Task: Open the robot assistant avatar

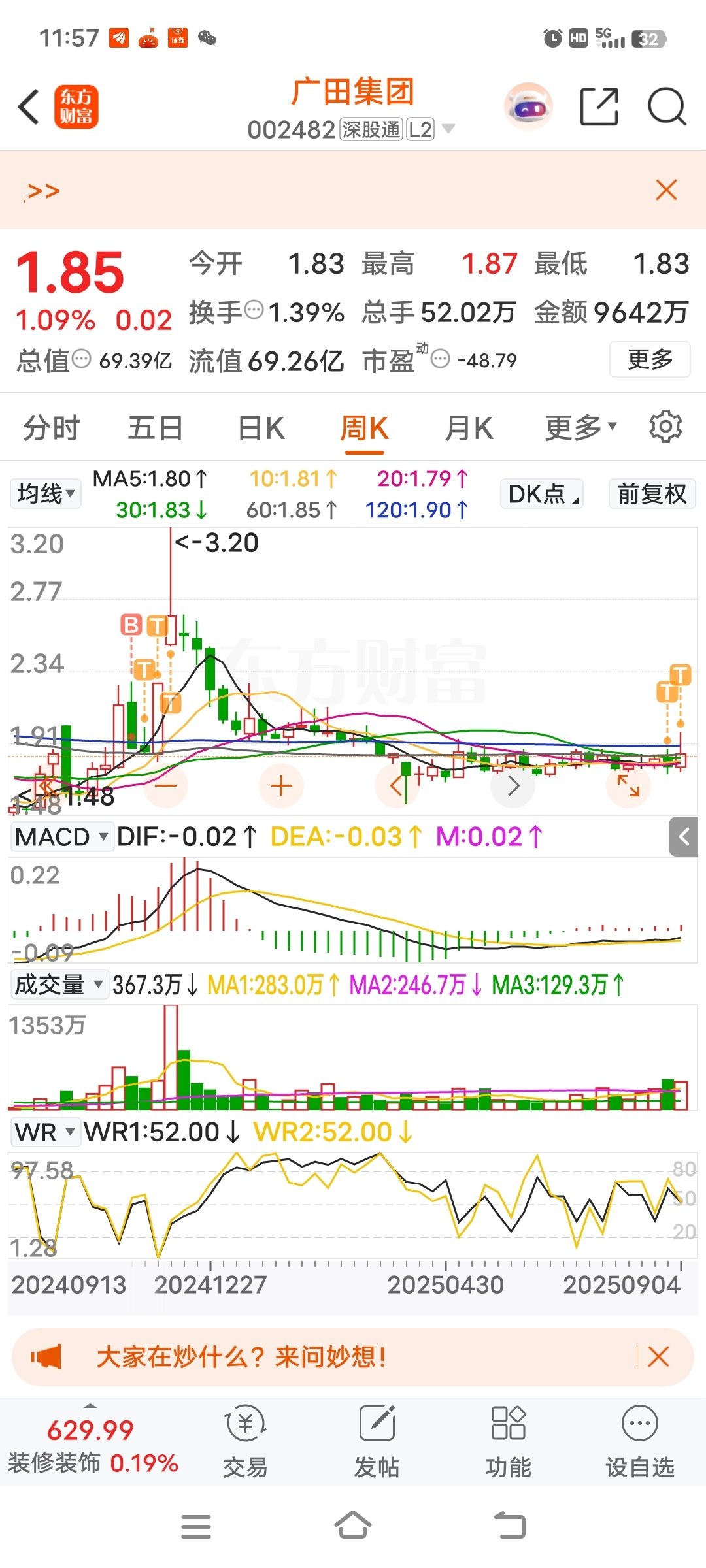Action: (x=528, y=107)
